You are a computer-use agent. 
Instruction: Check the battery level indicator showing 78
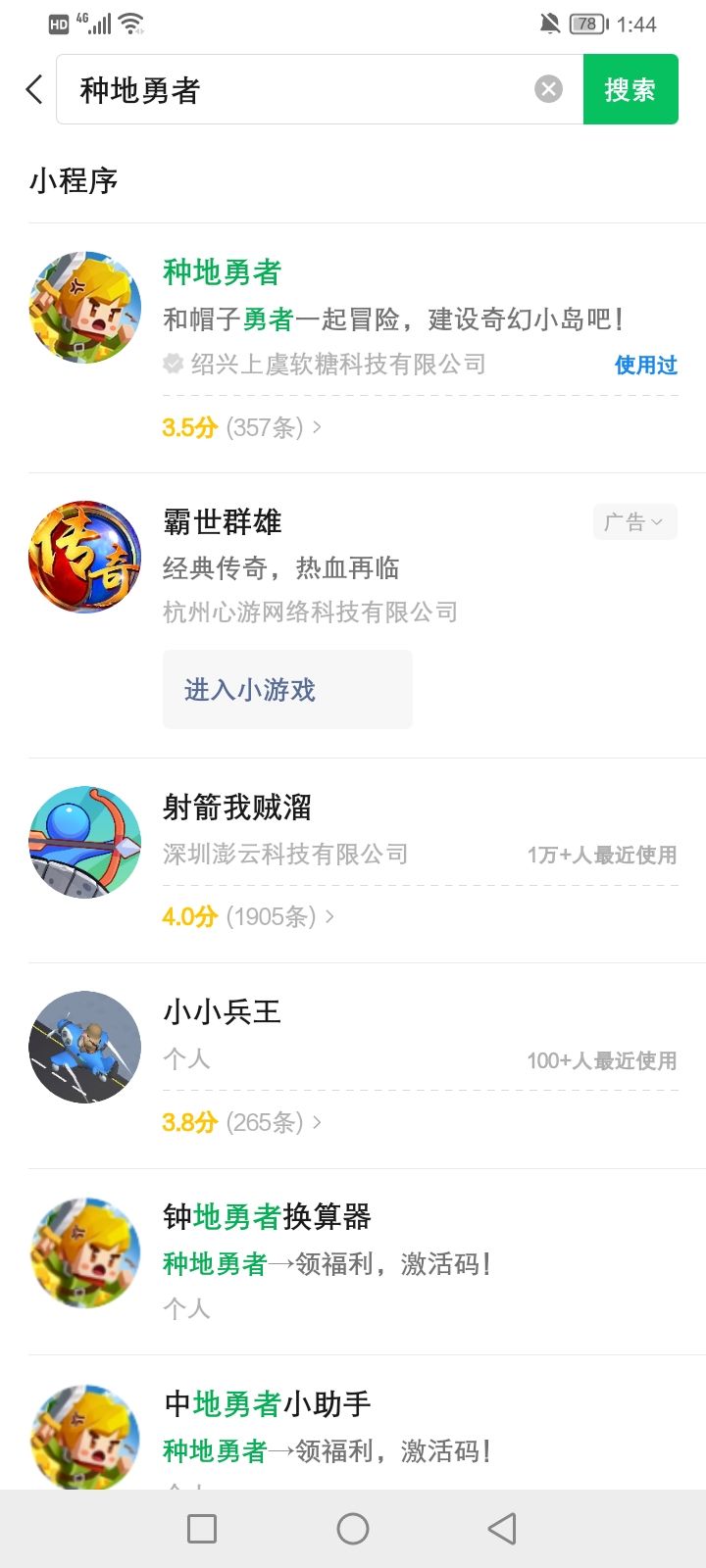(585, 24)
